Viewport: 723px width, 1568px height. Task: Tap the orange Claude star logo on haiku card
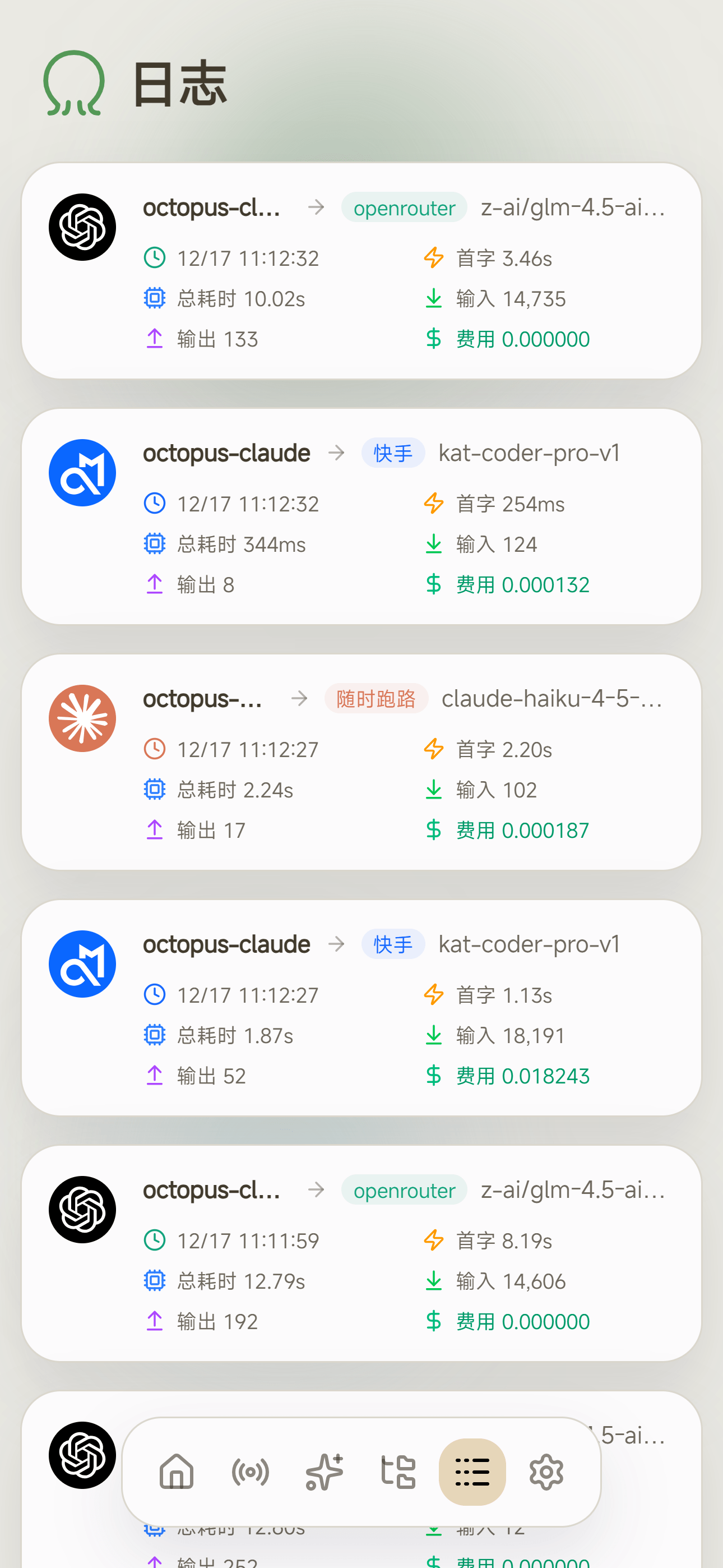[x=82, y=718]
